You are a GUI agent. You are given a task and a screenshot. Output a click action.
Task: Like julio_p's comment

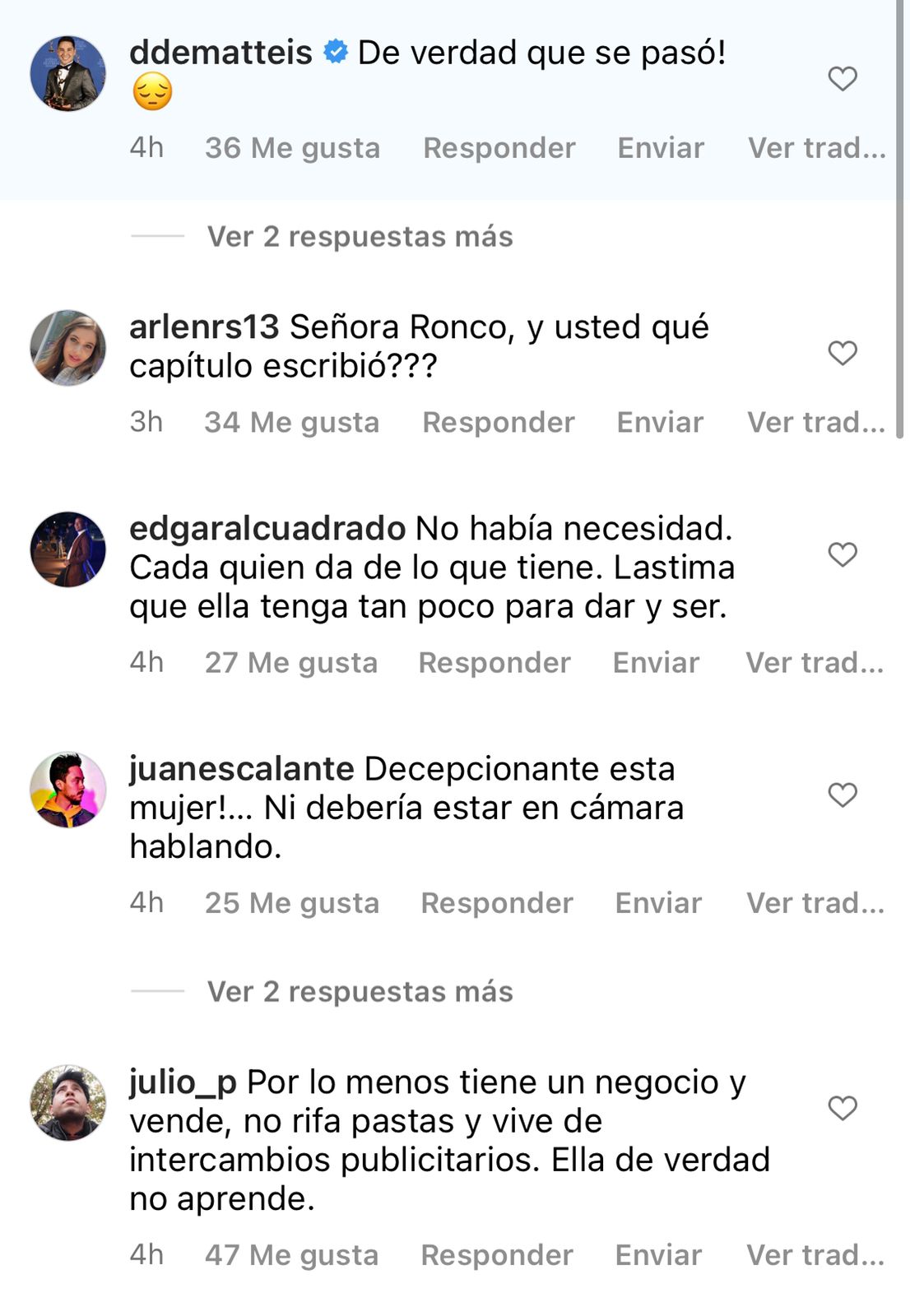tap(842, 1108)
